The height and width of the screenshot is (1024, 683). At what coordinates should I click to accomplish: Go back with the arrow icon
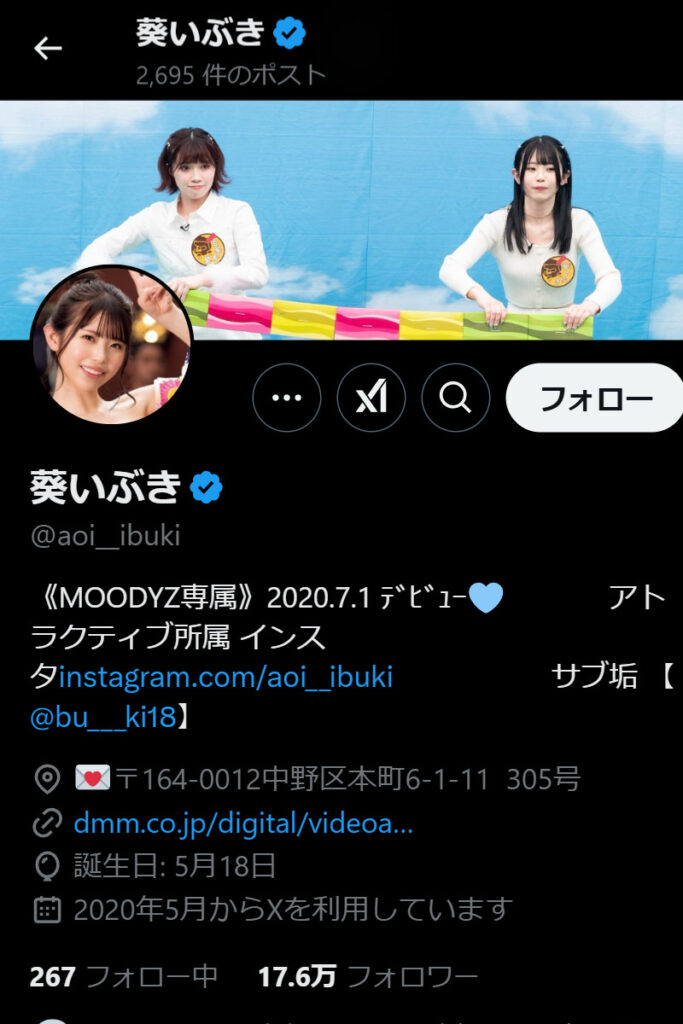(48, 49)
